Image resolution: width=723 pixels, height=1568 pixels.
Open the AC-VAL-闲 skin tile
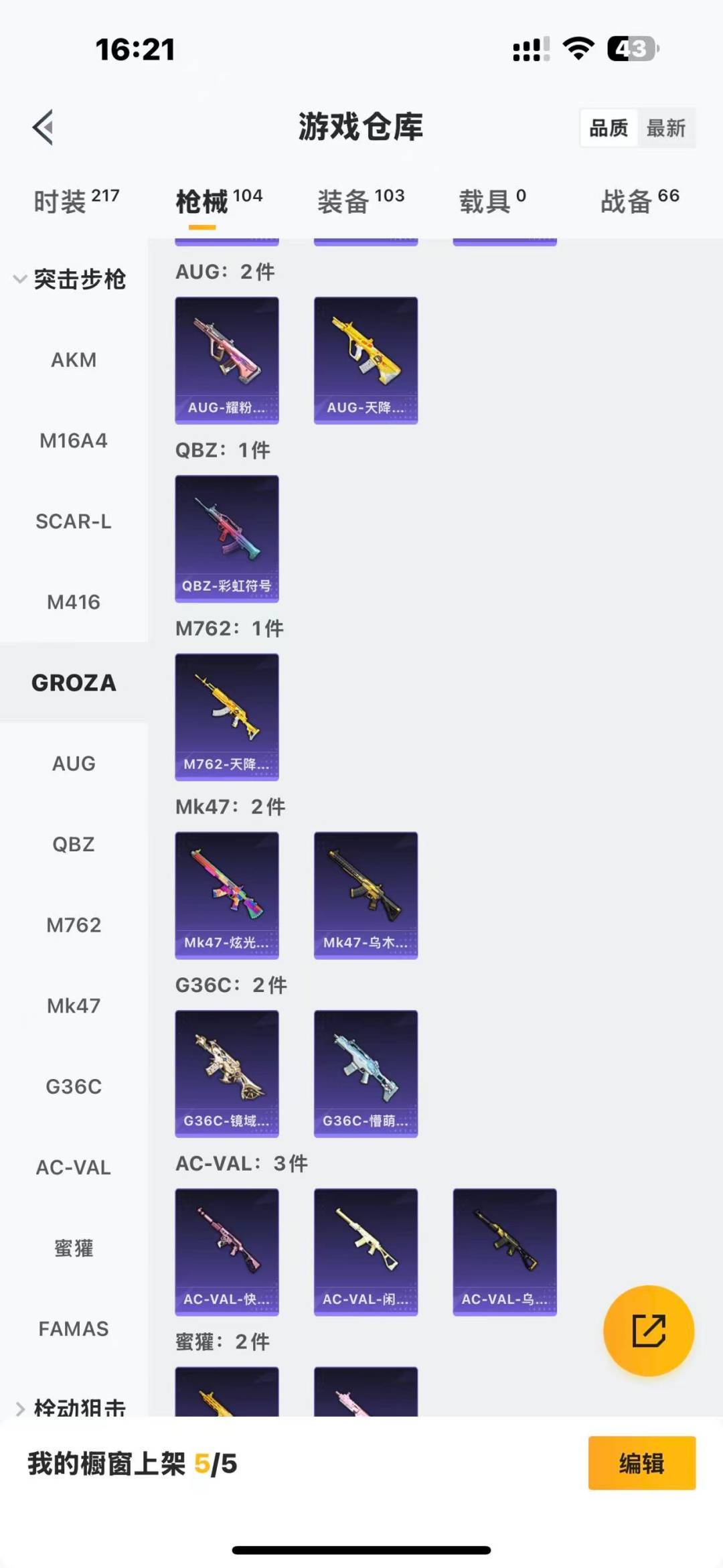pos(366,1251)
